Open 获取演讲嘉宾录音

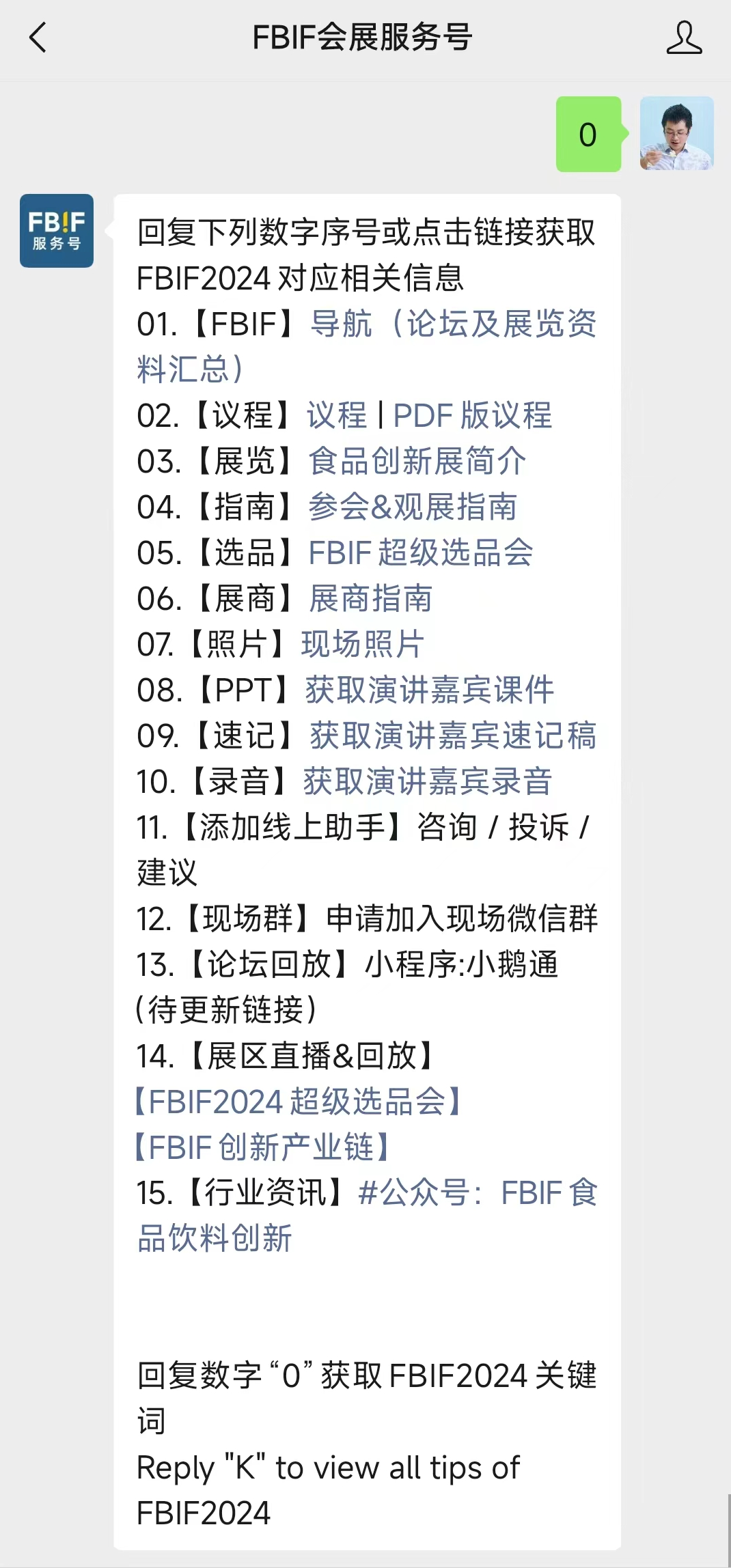click(x=427, y=783)
